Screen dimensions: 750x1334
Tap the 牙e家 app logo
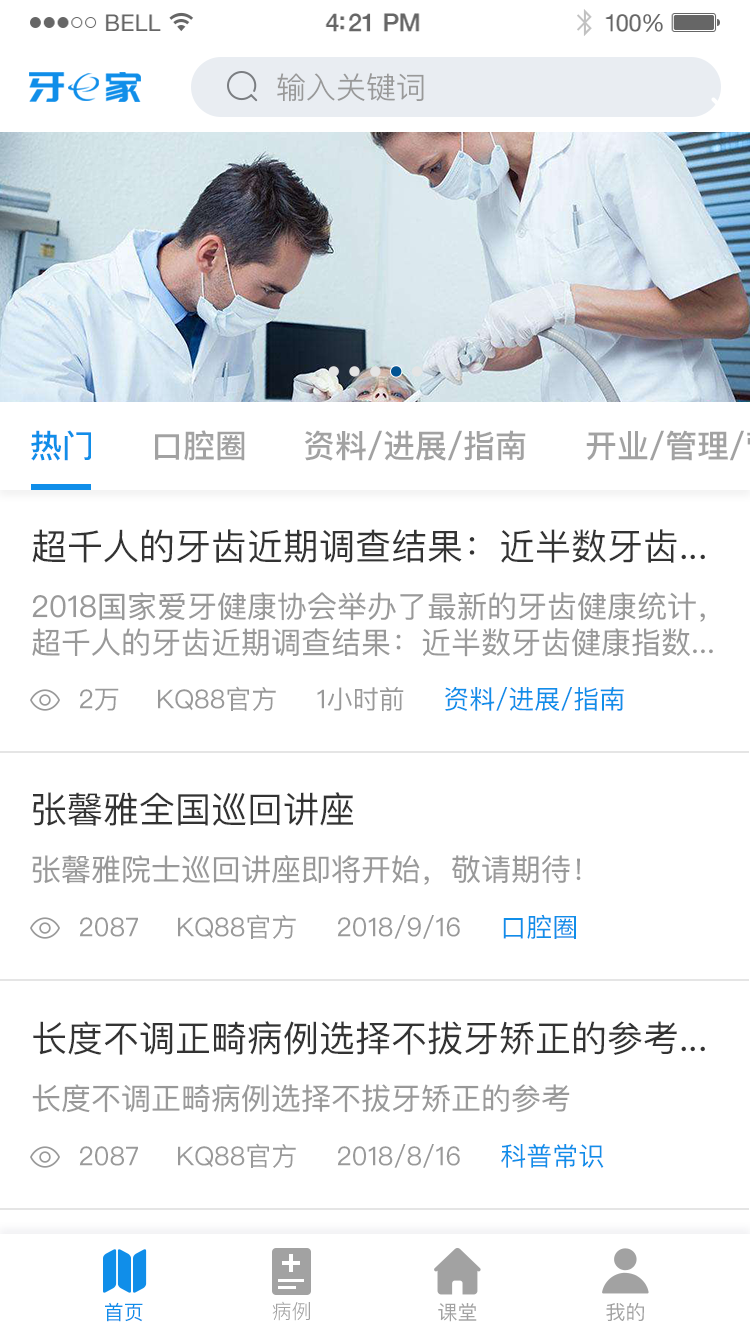[x=86, y=87]
